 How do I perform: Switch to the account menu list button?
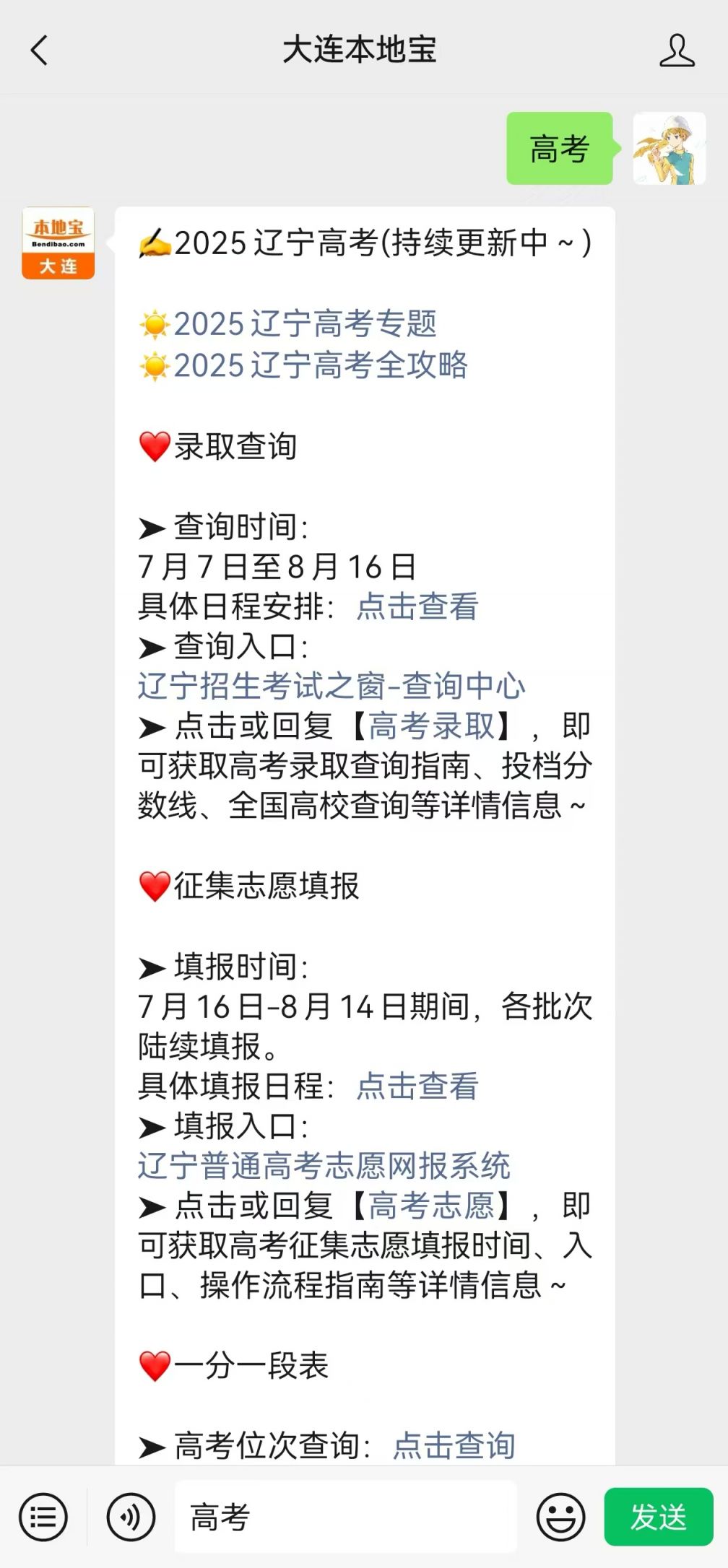pyautogui.click(x=43, y=1517)
